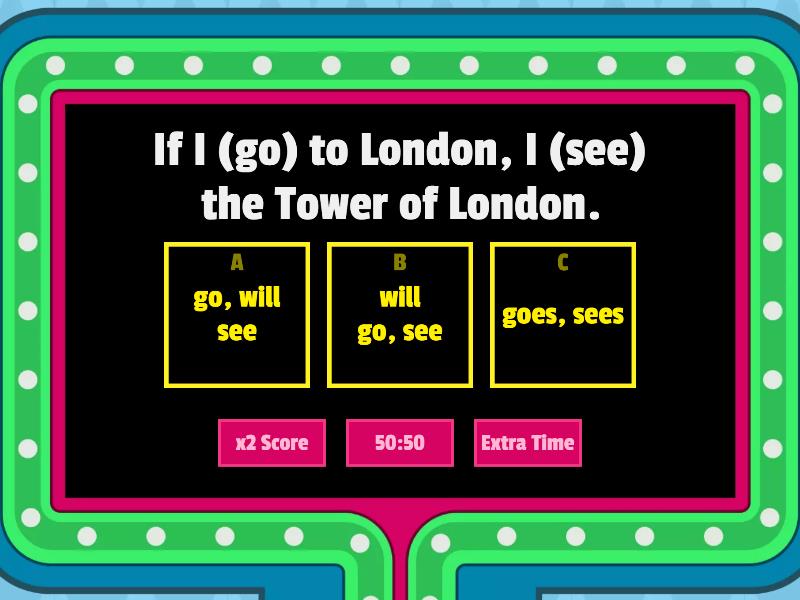Pick answer C 'goes, sees'
The image size is (800, 600).
563,315
